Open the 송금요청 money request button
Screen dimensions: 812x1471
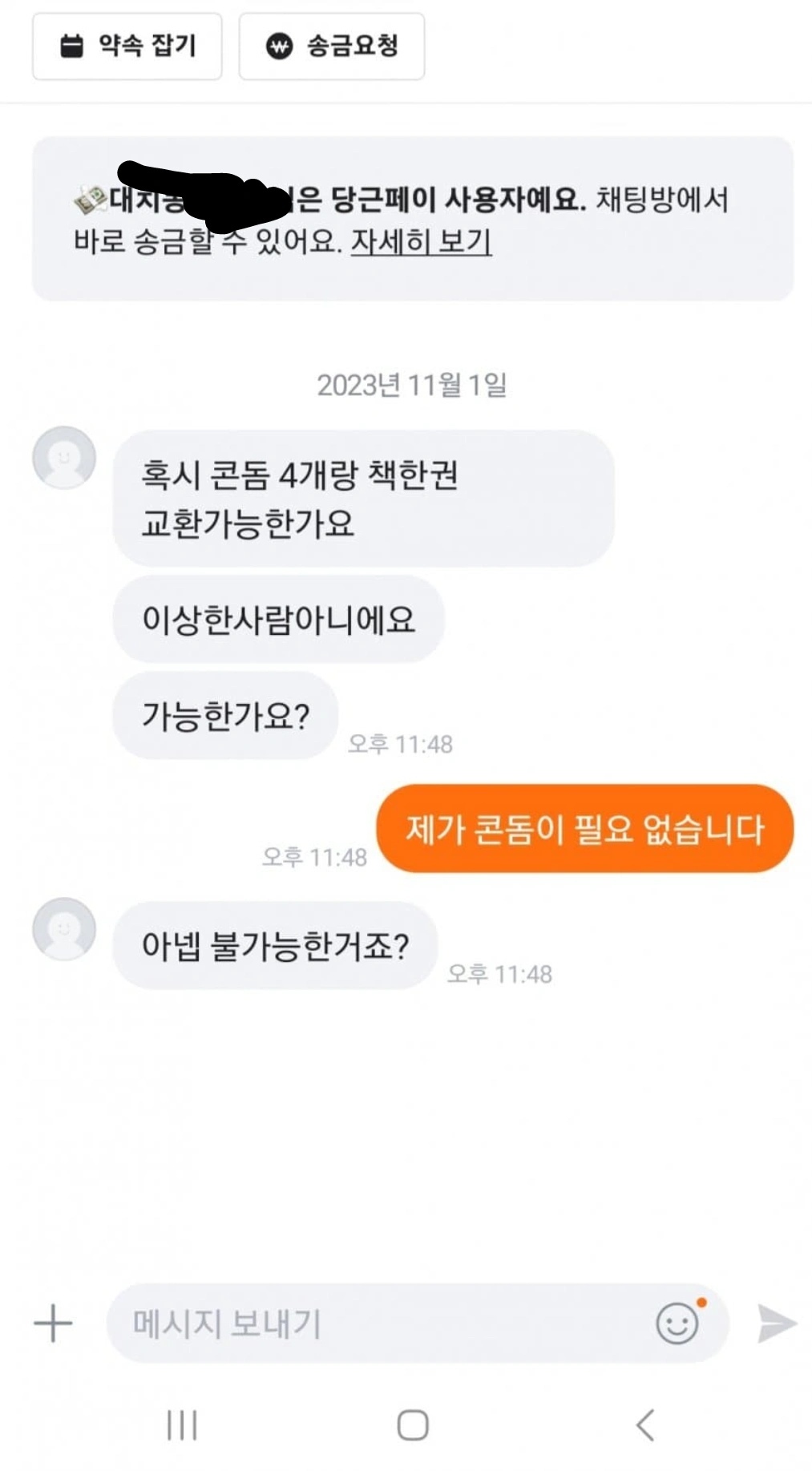coord(332,46)
